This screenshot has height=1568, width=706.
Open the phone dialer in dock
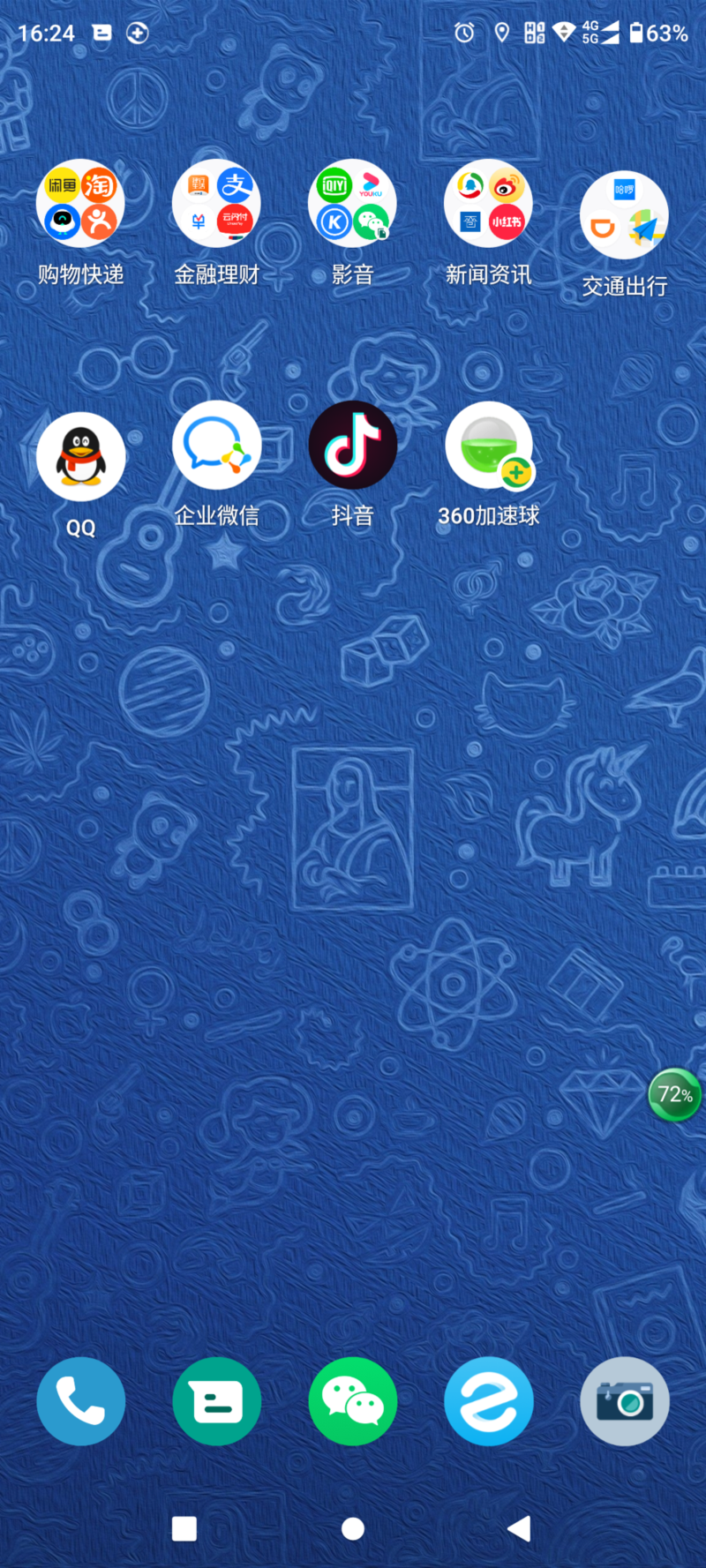click(x=80, y=1401)
